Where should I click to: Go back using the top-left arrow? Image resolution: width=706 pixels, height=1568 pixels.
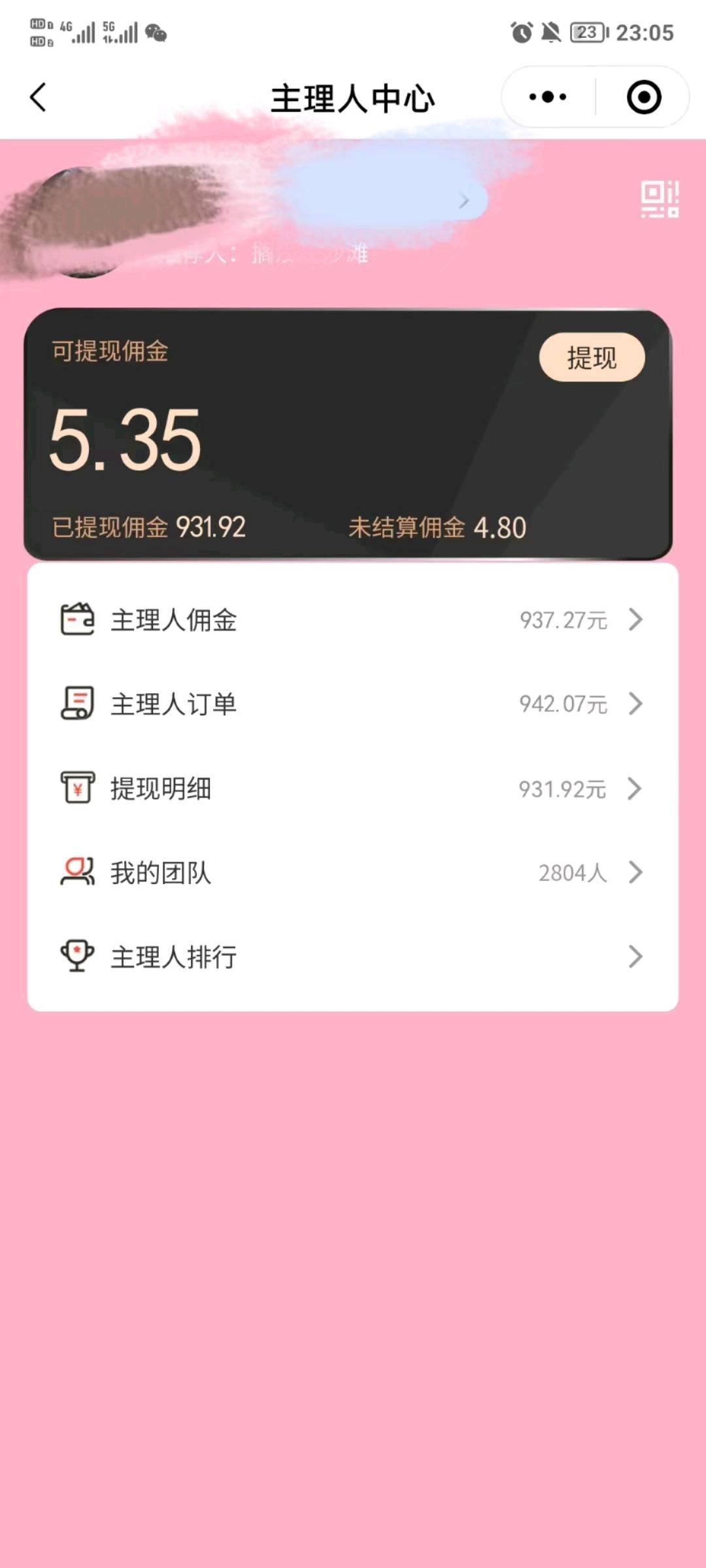point(38,97)
